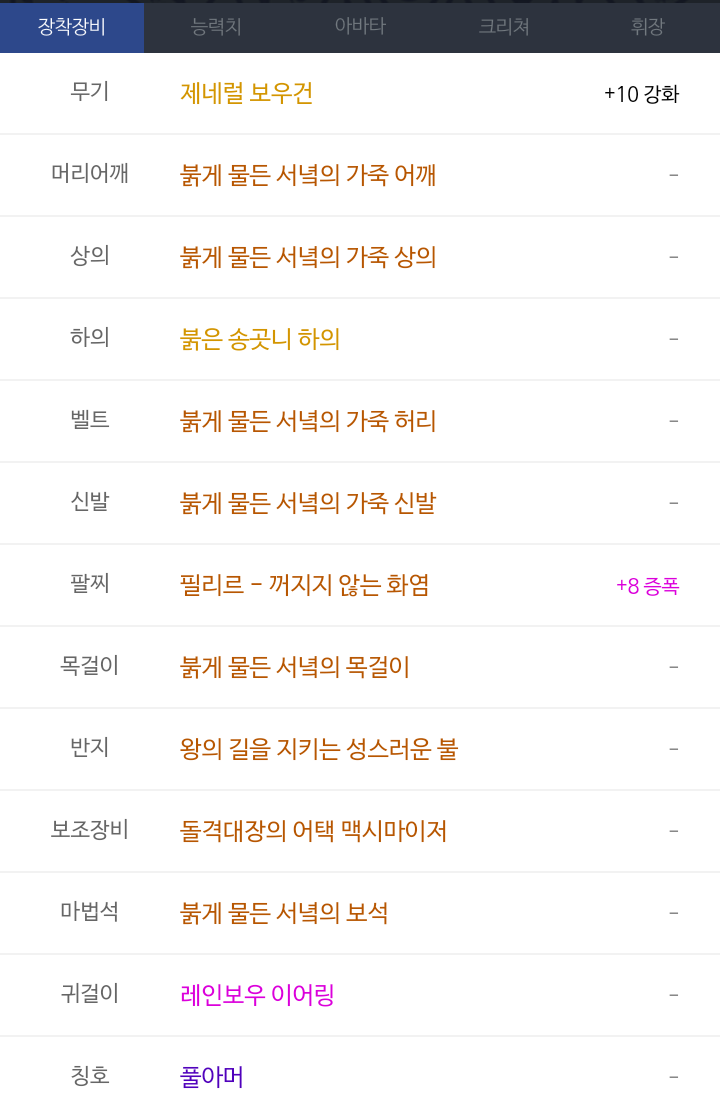Select the 장착장비 tab
This screenshot has width=720, height=1116.
(72, 27)
